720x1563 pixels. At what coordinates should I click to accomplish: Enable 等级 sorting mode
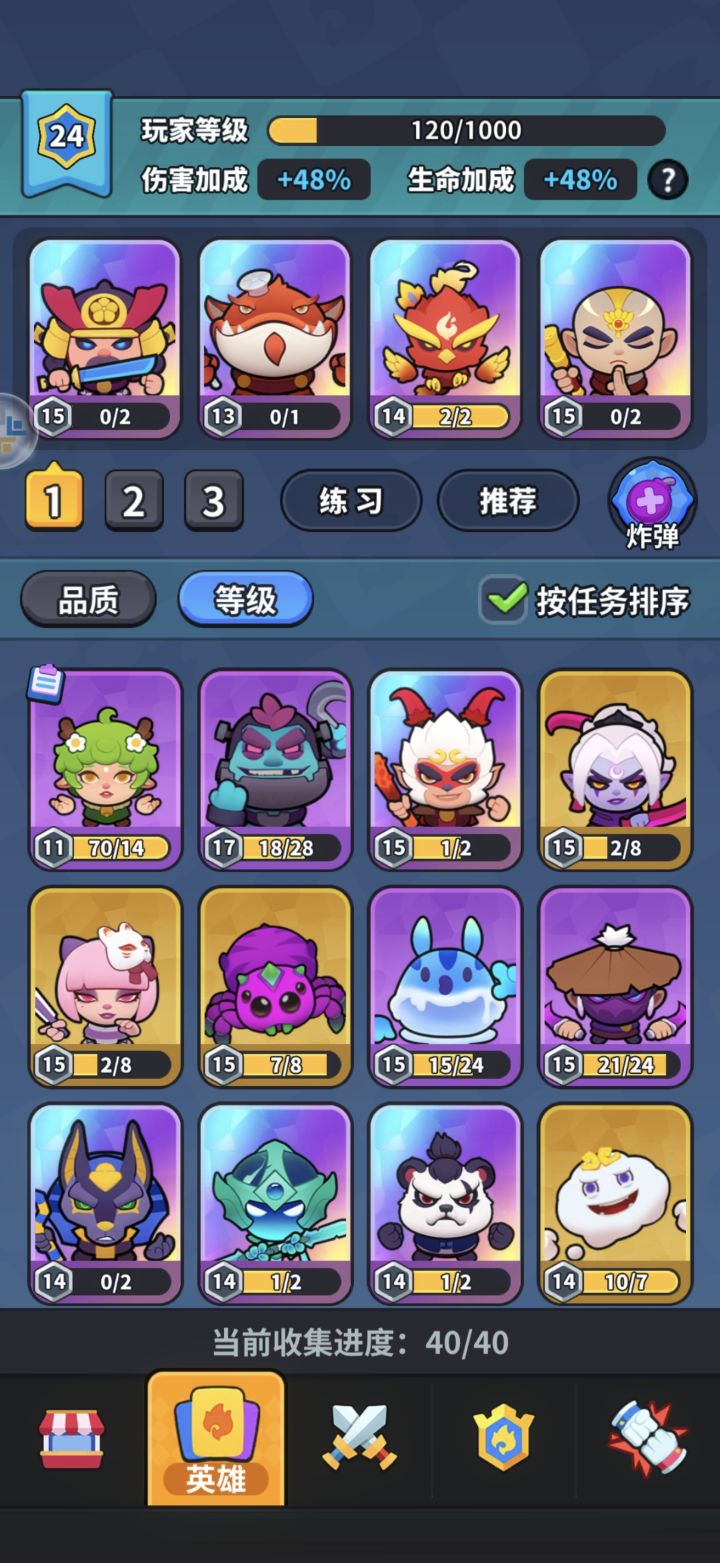[245, 598]
